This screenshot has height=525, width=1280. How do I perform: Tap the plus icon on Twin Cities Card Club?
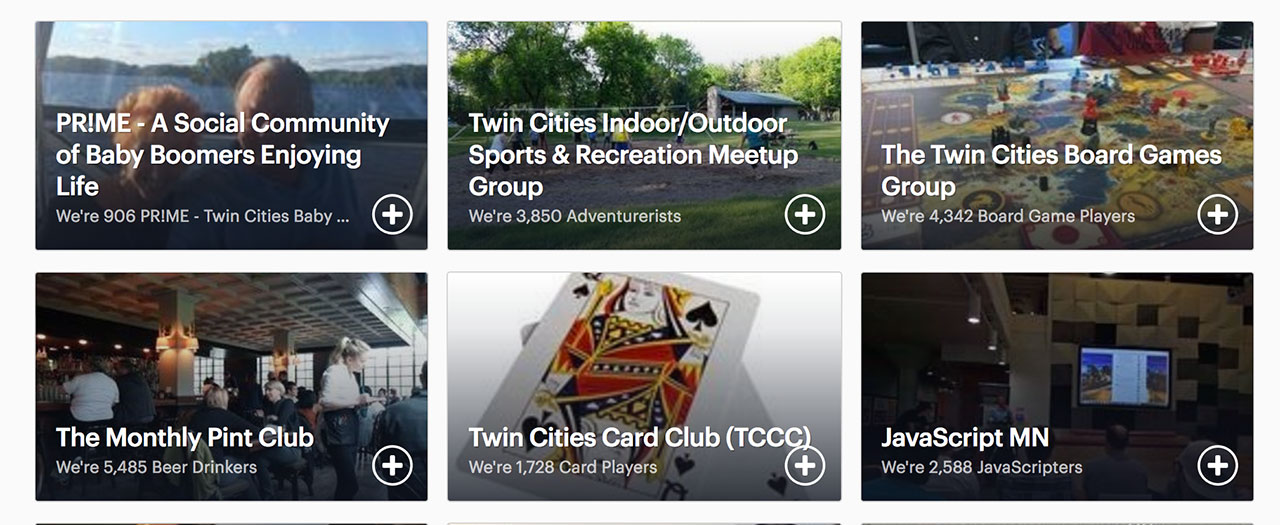click(805, 465)
